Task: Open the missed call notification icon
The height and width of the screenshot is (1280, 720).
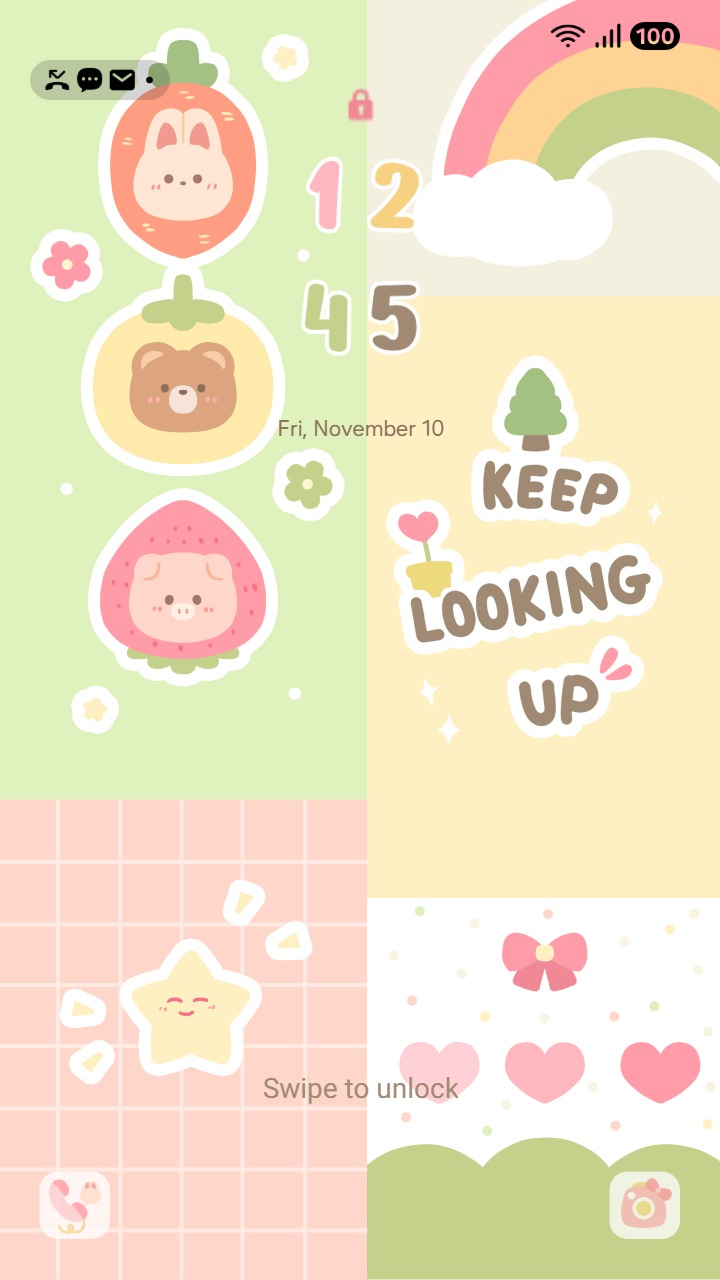Action: tap(59, 79)
